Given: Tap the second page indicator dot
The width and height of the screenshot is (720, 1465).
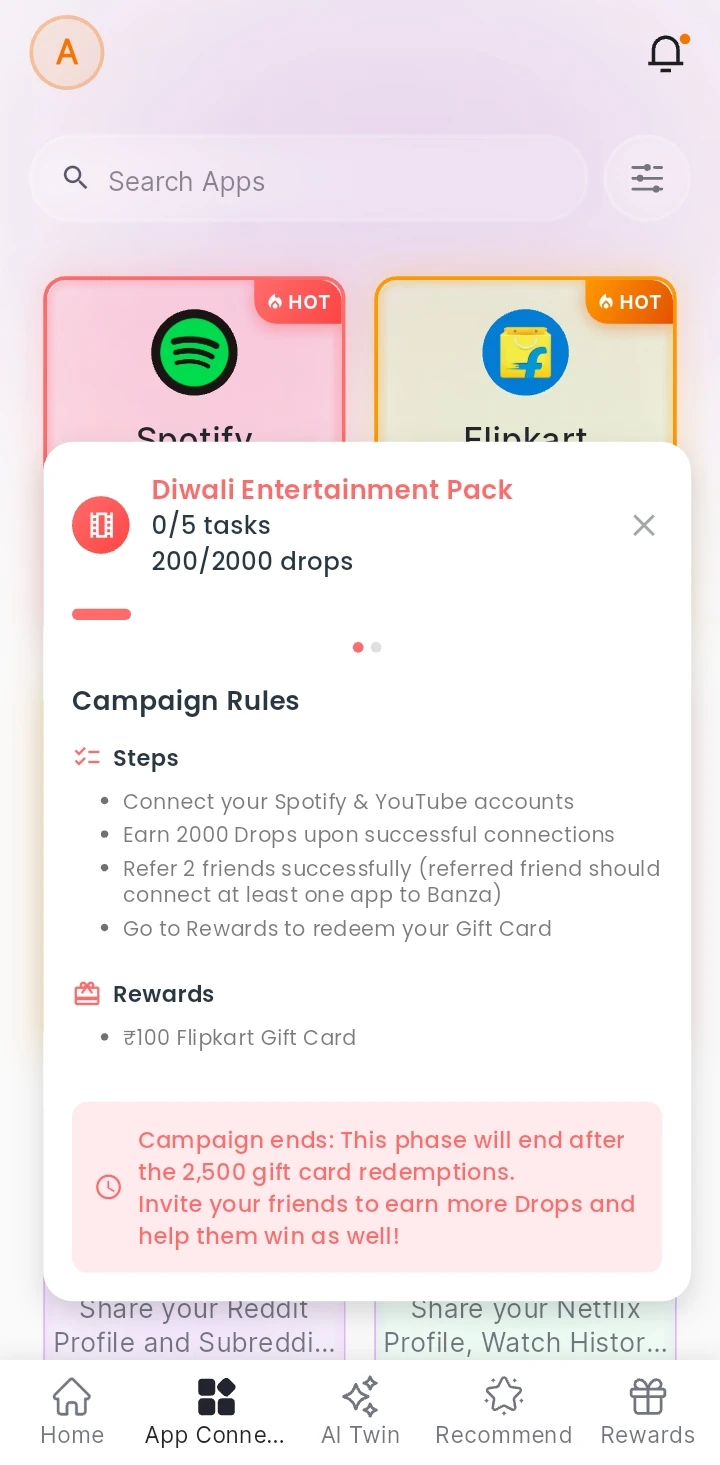Looking at the screenshot, I should [376, 647].
